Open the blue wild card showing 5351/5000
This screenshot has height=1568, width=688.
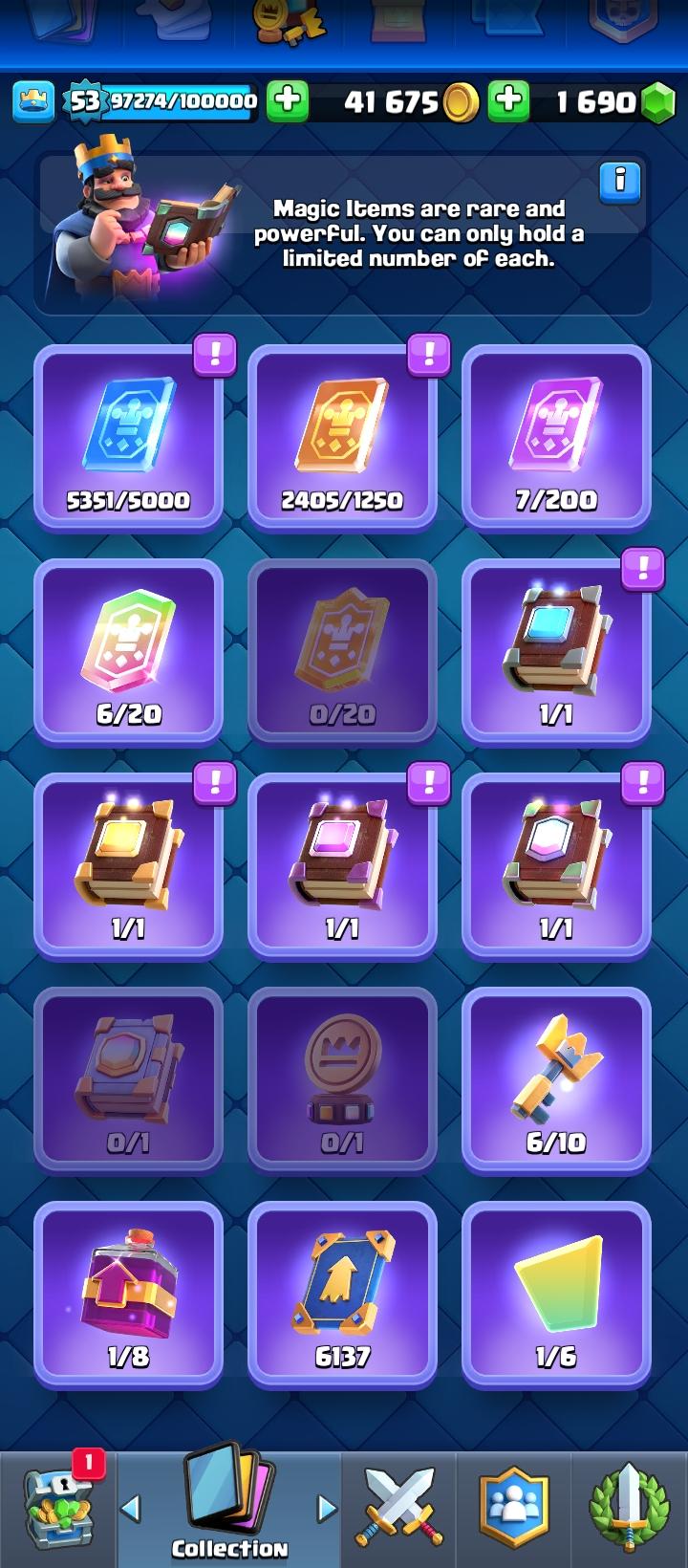coord(128,437)
